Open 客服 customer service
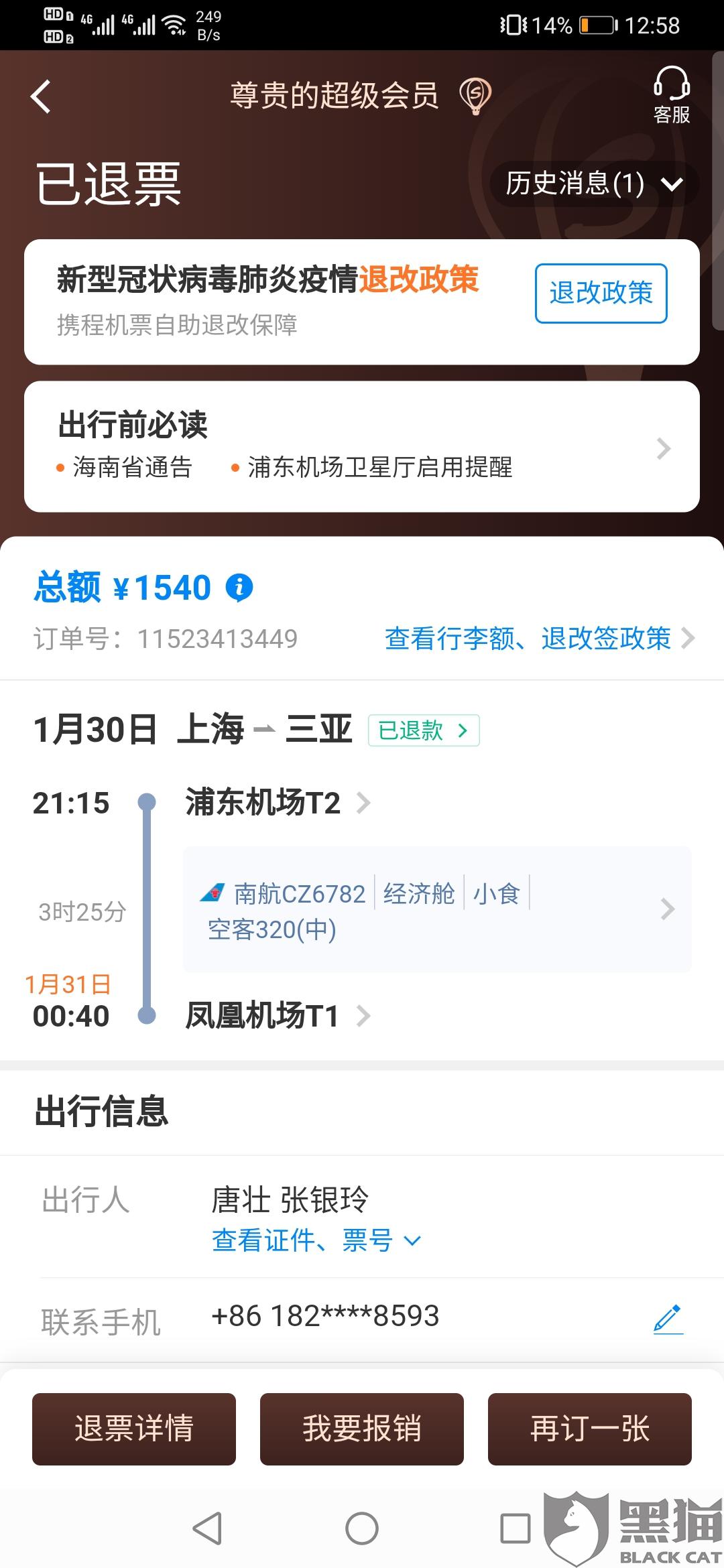Image resolution: width=724 pixels, height=1568 pixels. point(672,95)
